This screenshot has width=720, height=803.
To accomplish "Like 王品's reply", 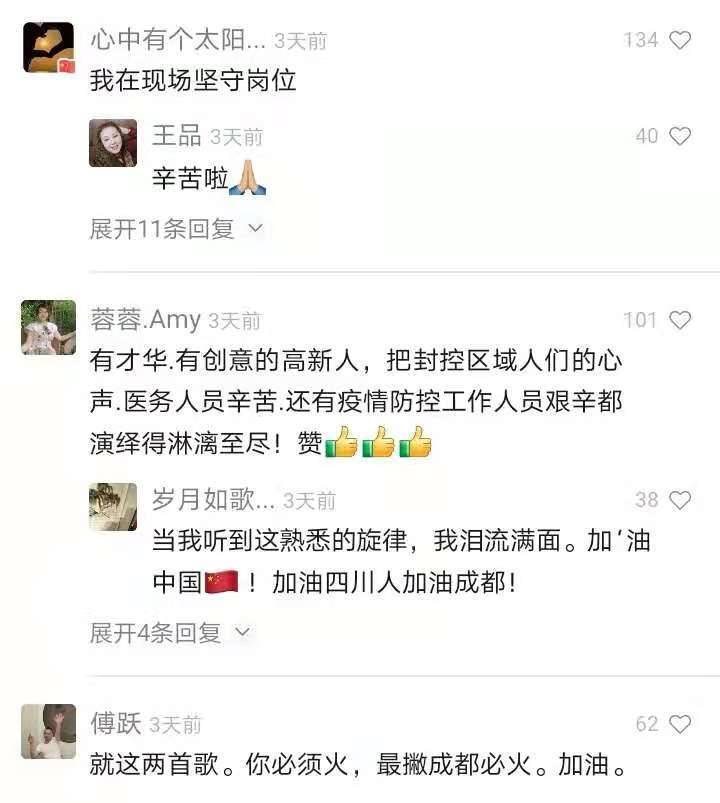I will pyautogui.click(x=680, y=136).
